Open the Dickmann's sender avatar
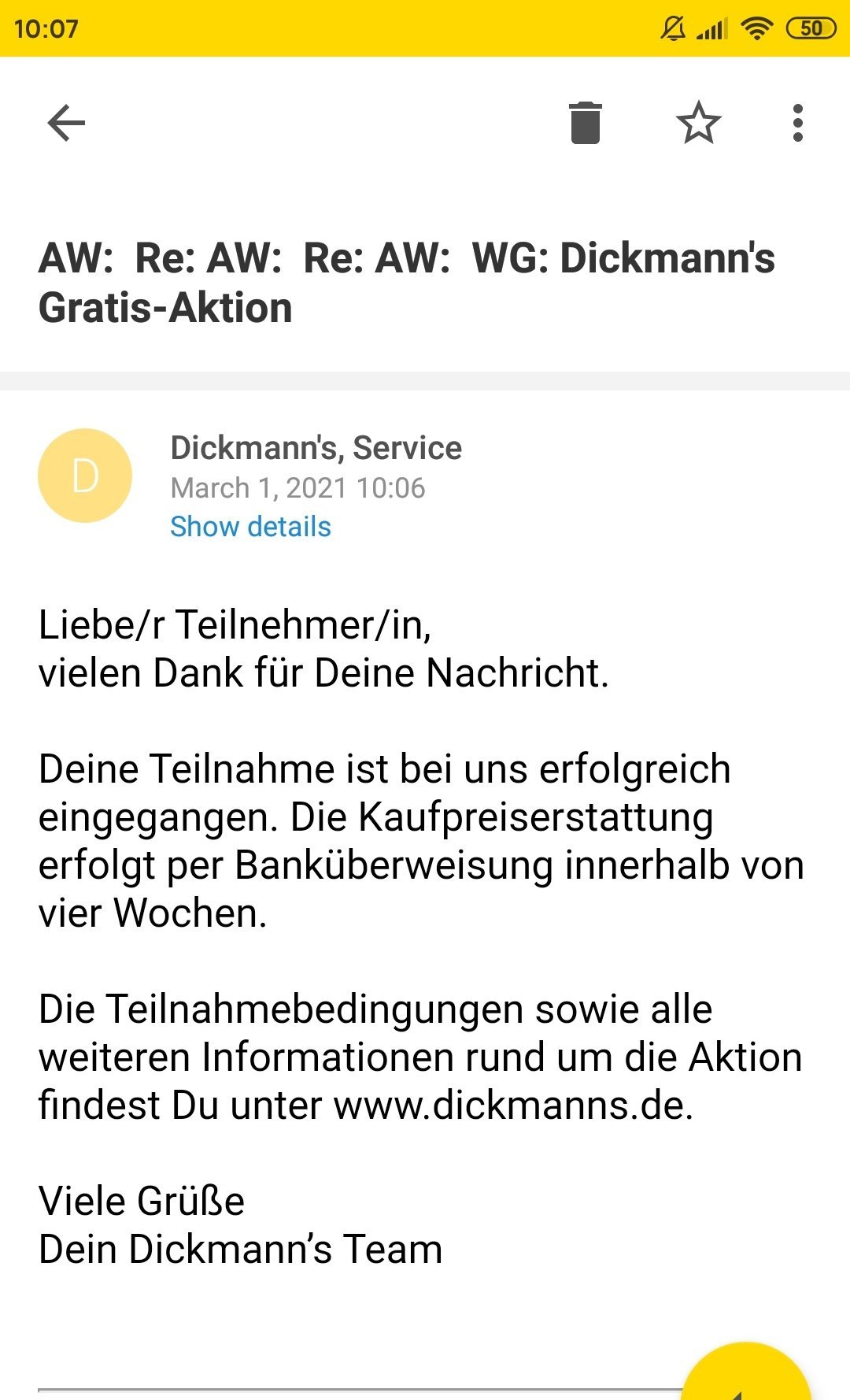Screen dimensions: 850x1400 coord(85,476)
